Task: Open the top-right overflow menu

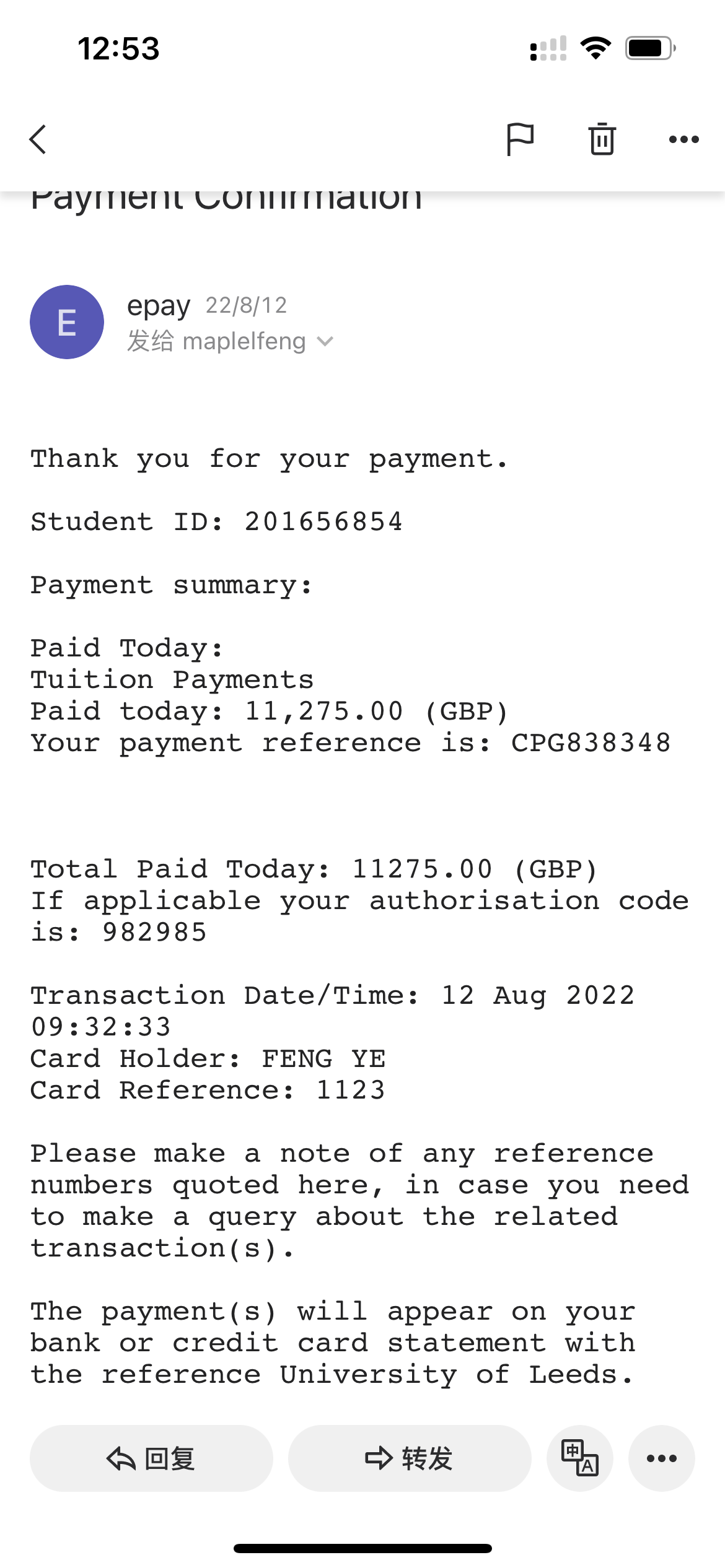Action: click(x=683, y=139)
